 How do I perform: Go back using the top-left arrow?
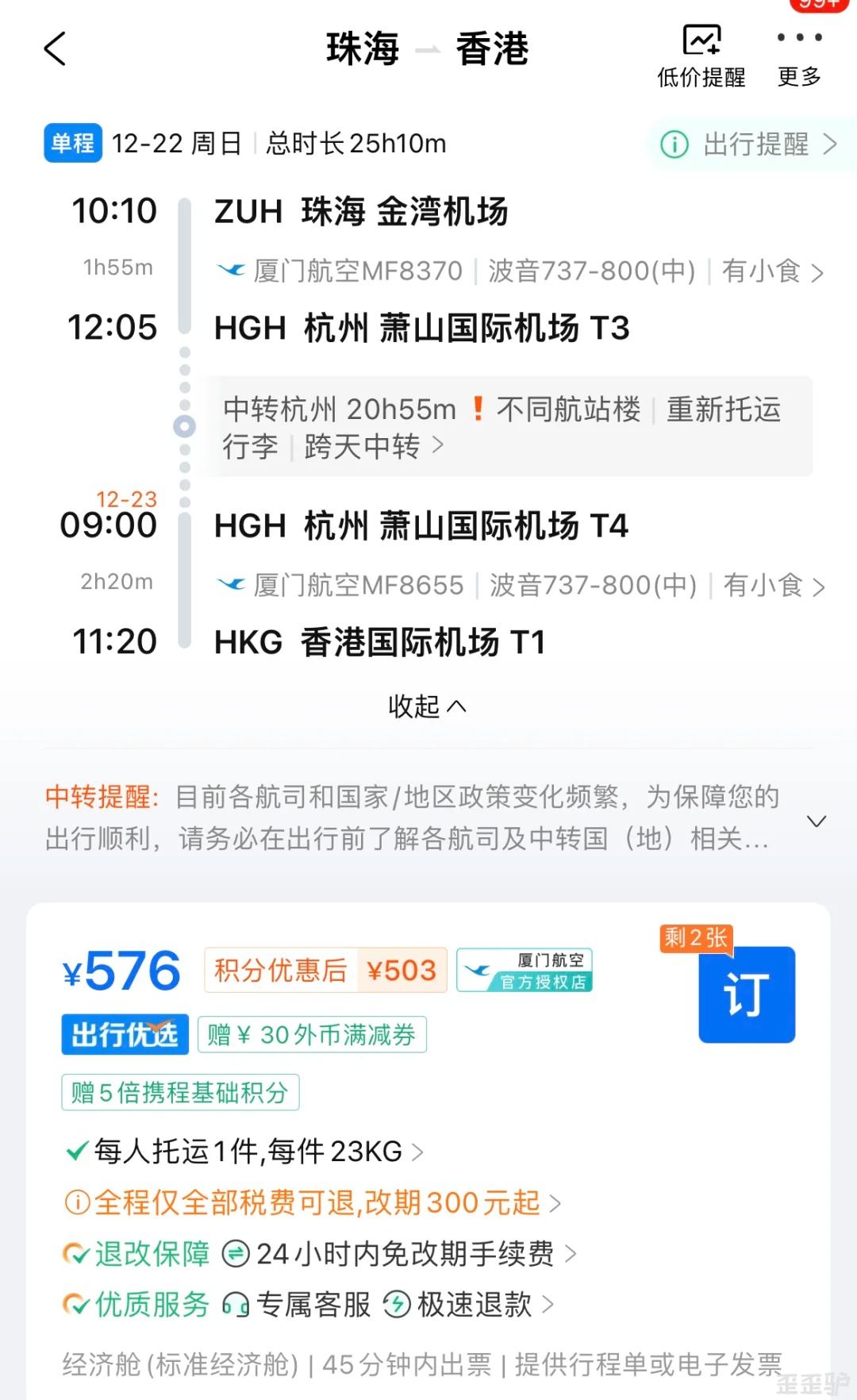tap(55, 49)
